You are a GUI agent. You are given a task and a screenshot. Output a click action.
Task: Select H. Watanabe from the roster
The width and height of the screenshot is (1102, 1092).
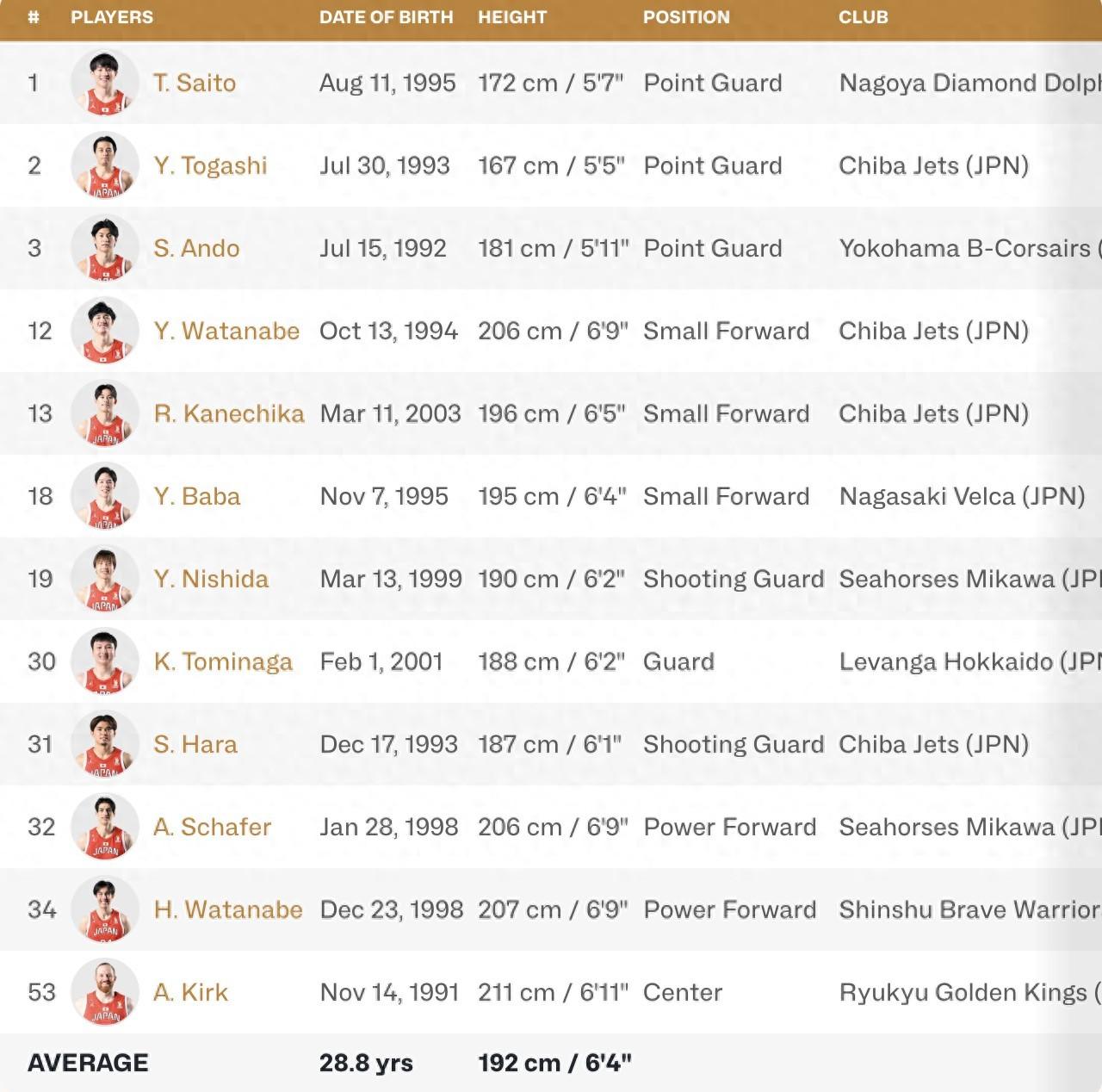pos(228,909)
